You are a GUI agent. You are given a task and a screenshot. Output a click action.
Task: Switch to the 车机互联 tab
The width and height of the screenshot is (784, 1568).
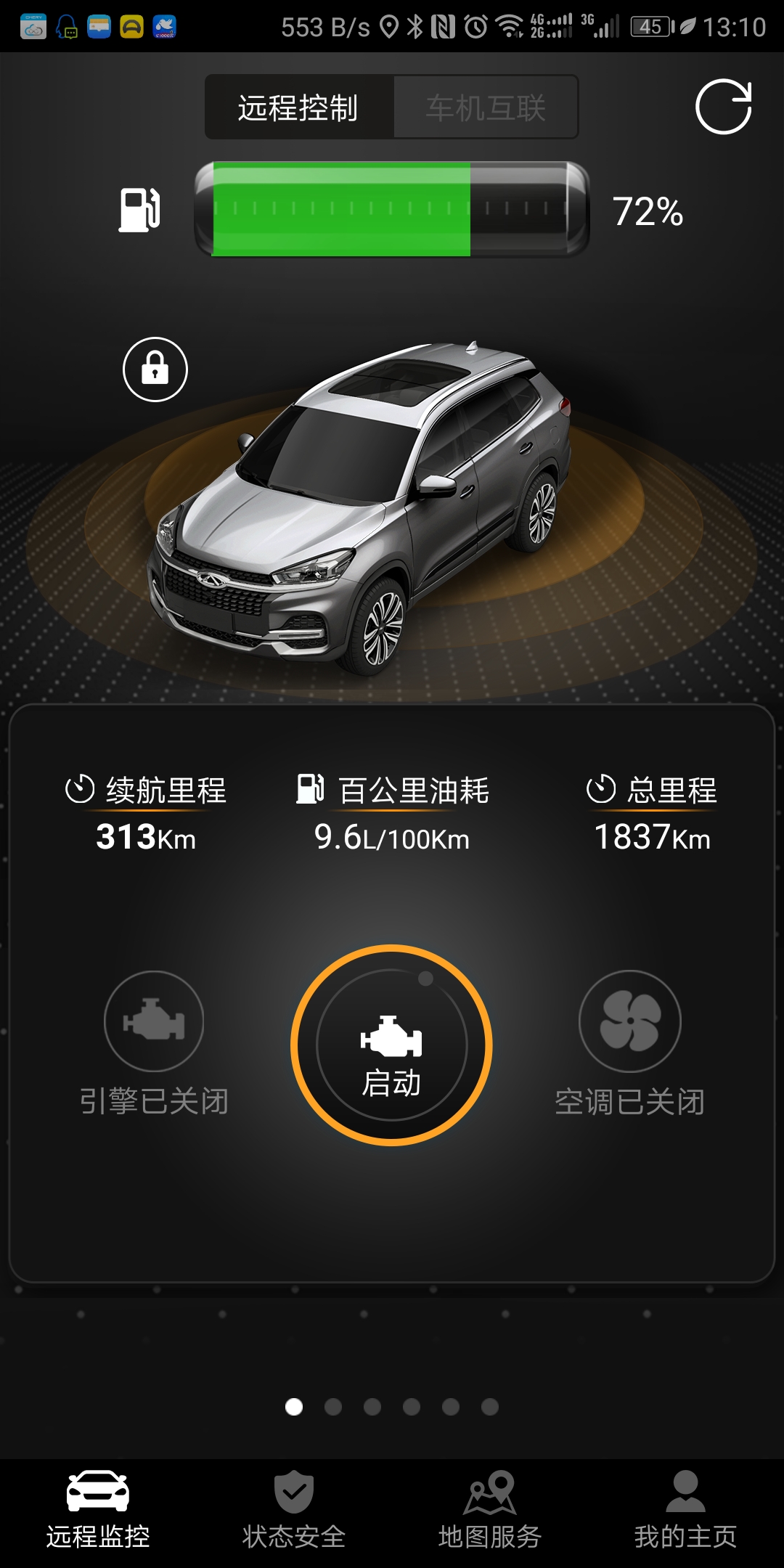tap(486, 107)
